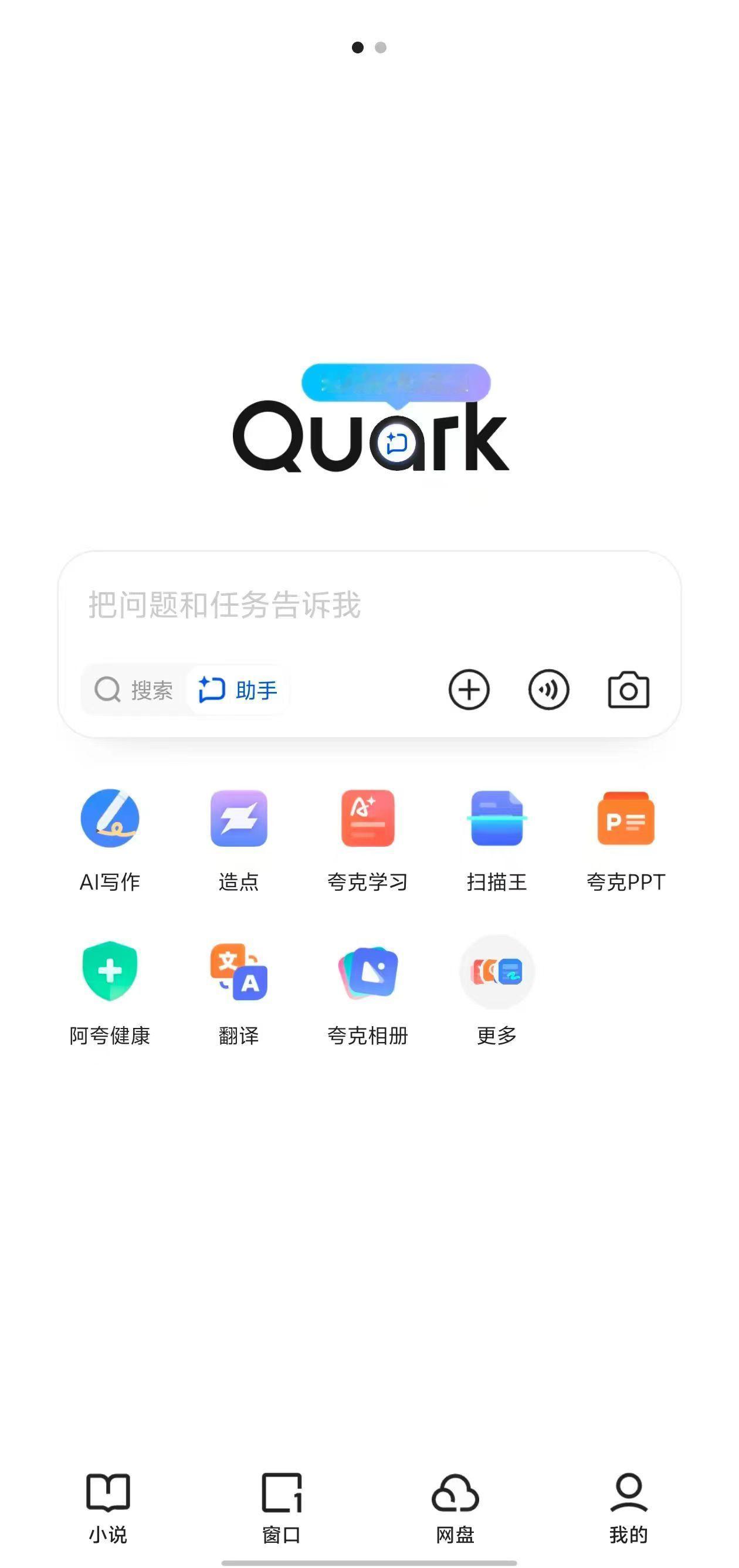739x1568 pixels.
Task: Show 更多 tools
Action: (497, 972)
